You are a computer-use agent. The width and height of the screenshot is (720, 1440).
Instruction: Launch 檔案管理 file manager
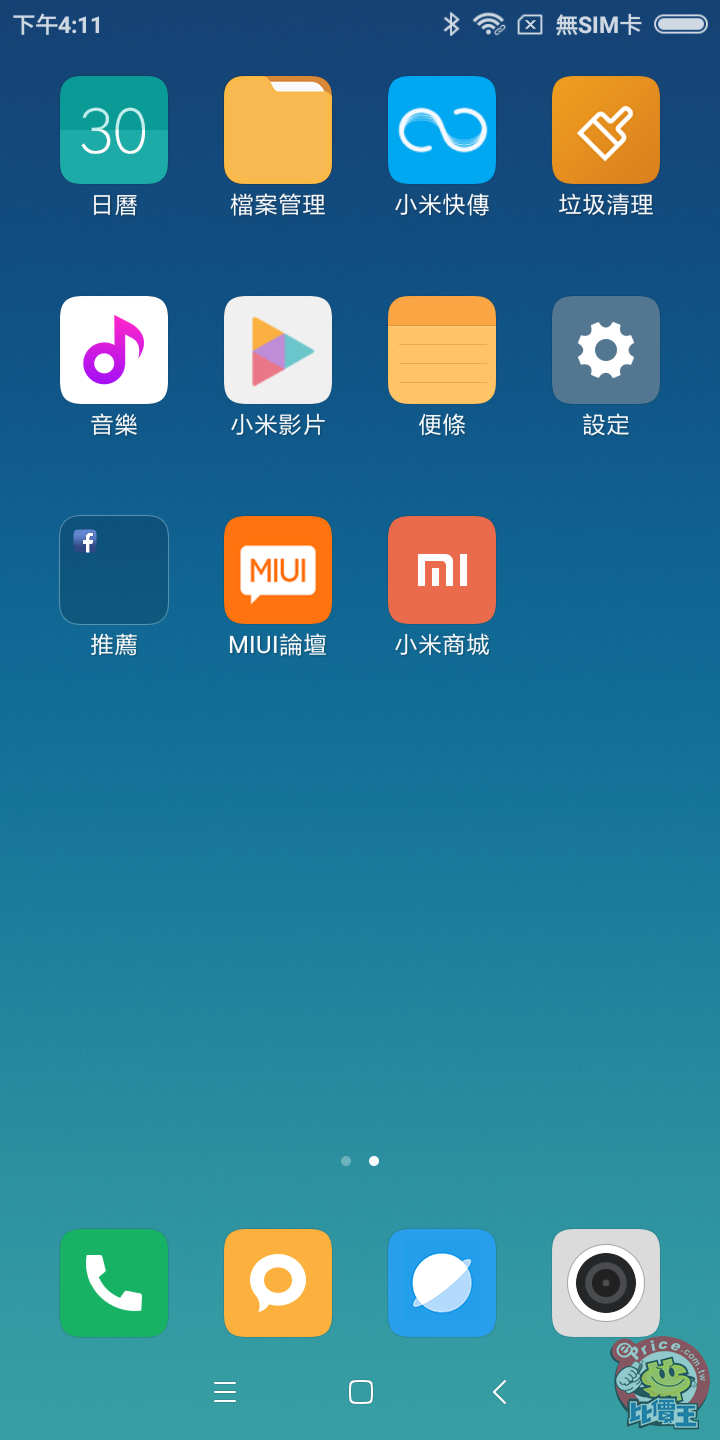pyautogui.click(x=278, y=130)
